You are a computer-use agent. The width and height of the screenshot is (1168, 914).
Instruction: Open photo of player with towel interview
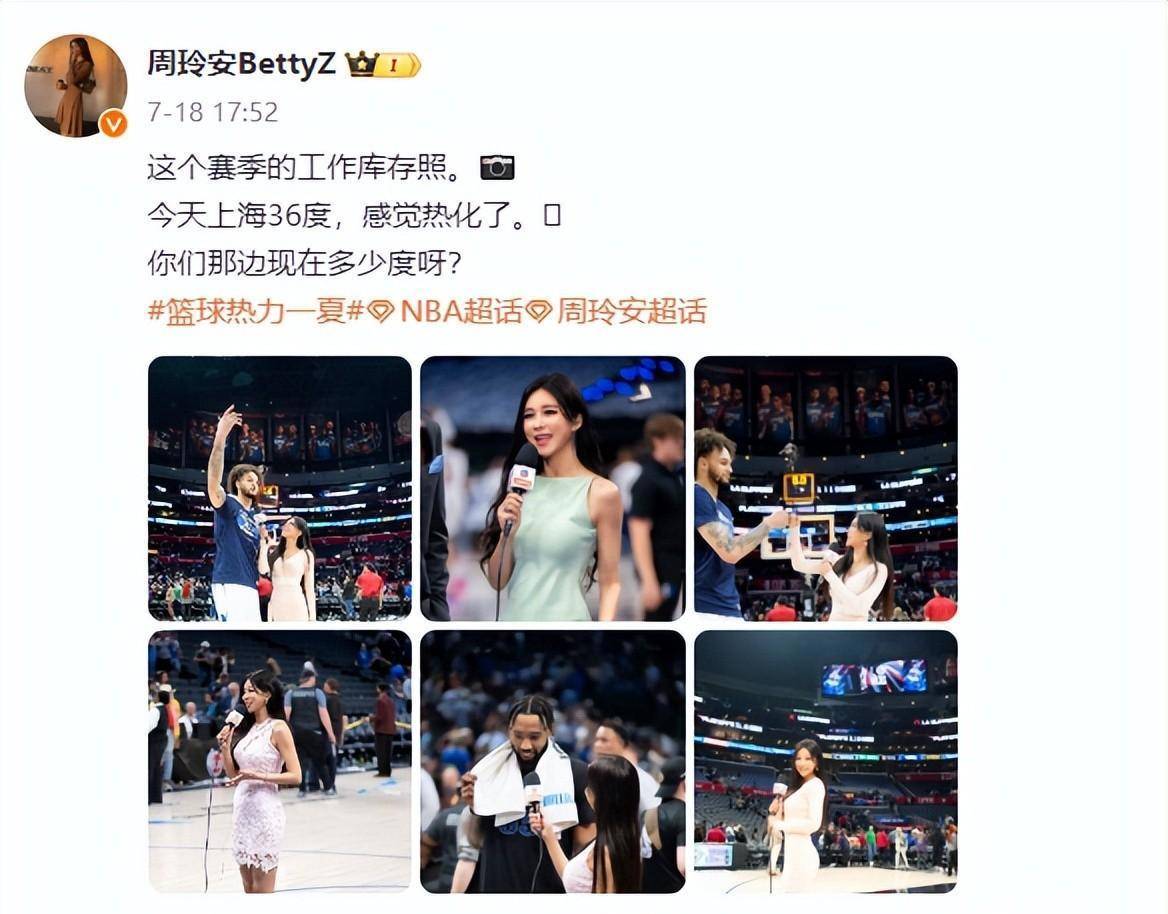coord(552,761)
